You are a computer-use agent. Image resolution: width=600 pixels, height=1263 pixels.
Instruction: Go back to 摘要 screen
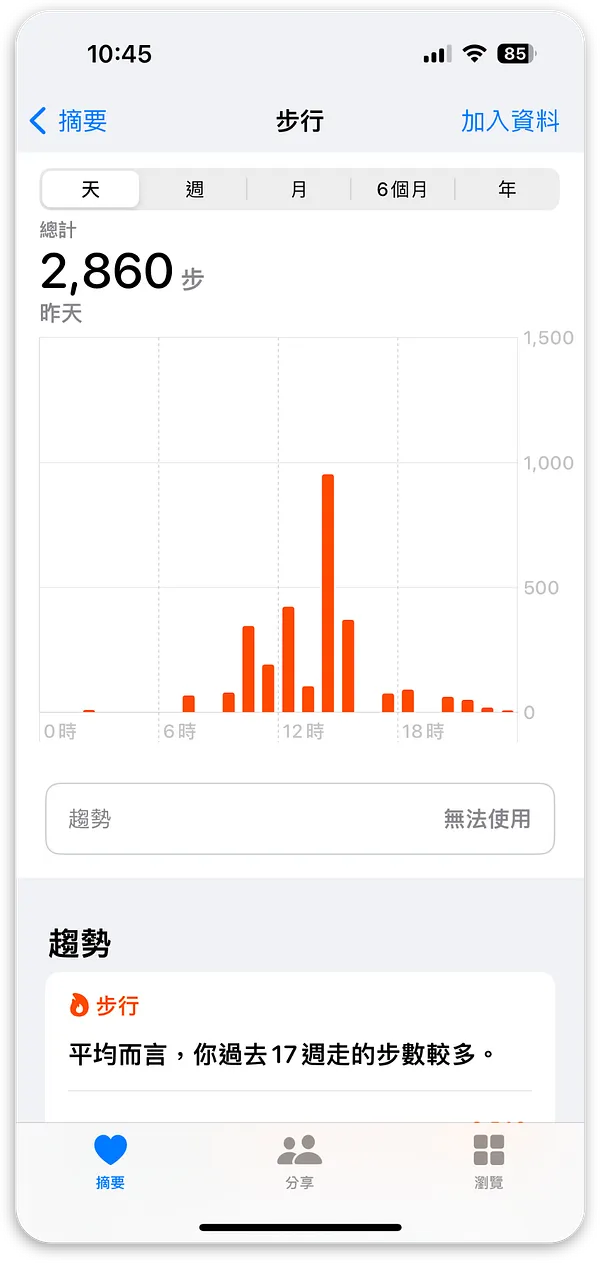pos(69,121)
